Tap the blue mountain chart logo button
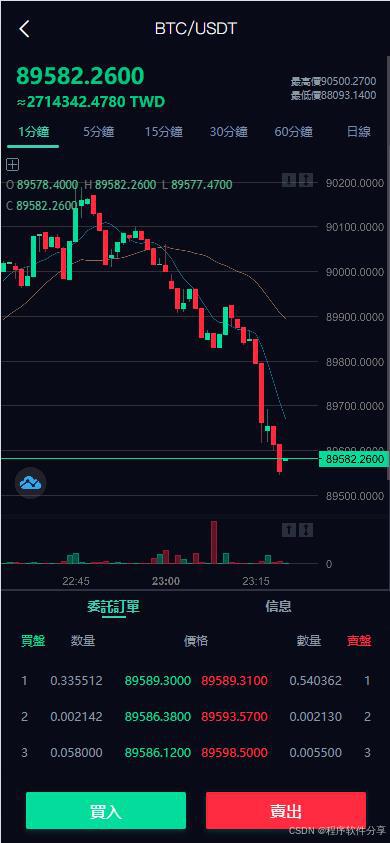This screenshot has width=390, height=843. (31, 483)
